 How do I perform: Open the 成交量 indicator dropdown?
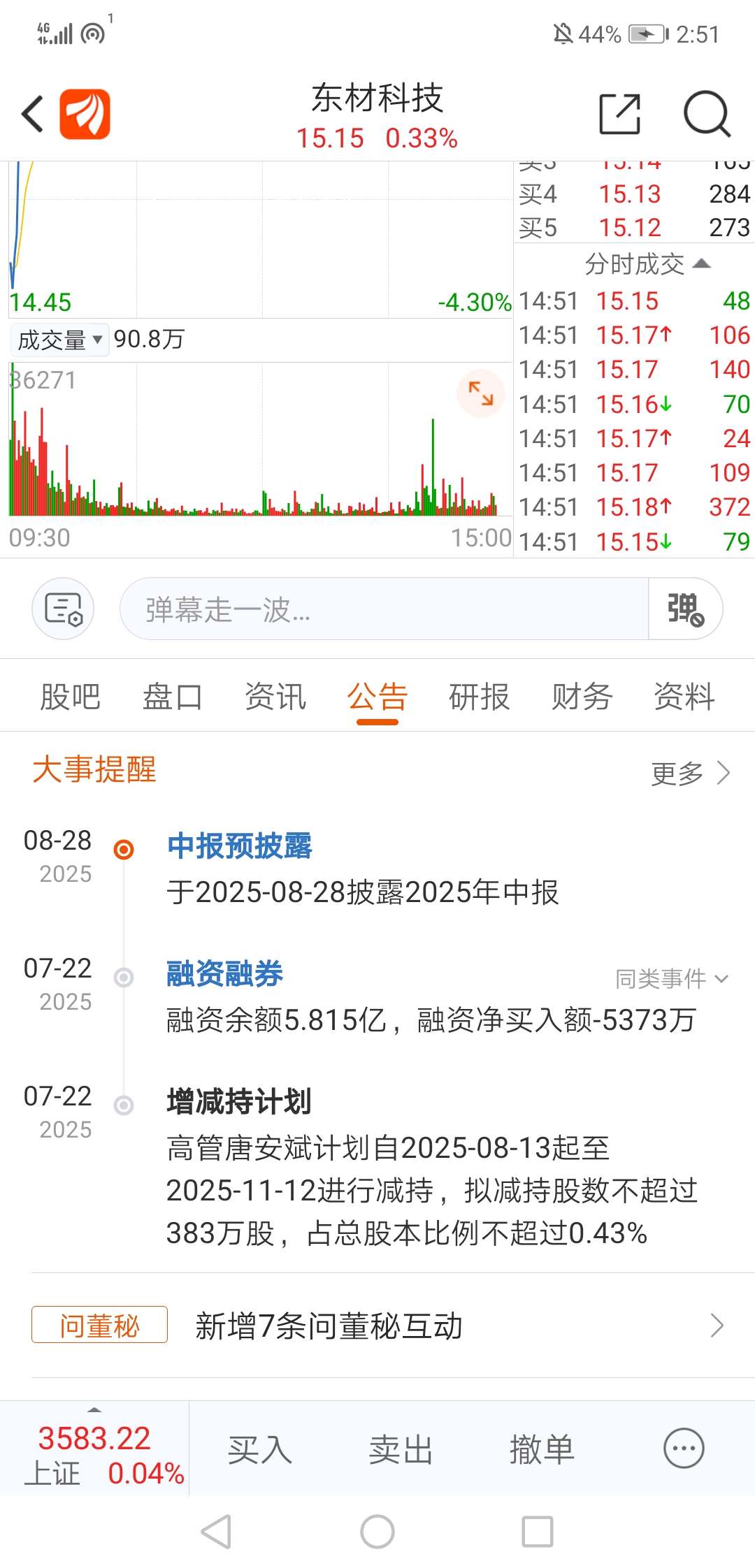coord(60,340)
